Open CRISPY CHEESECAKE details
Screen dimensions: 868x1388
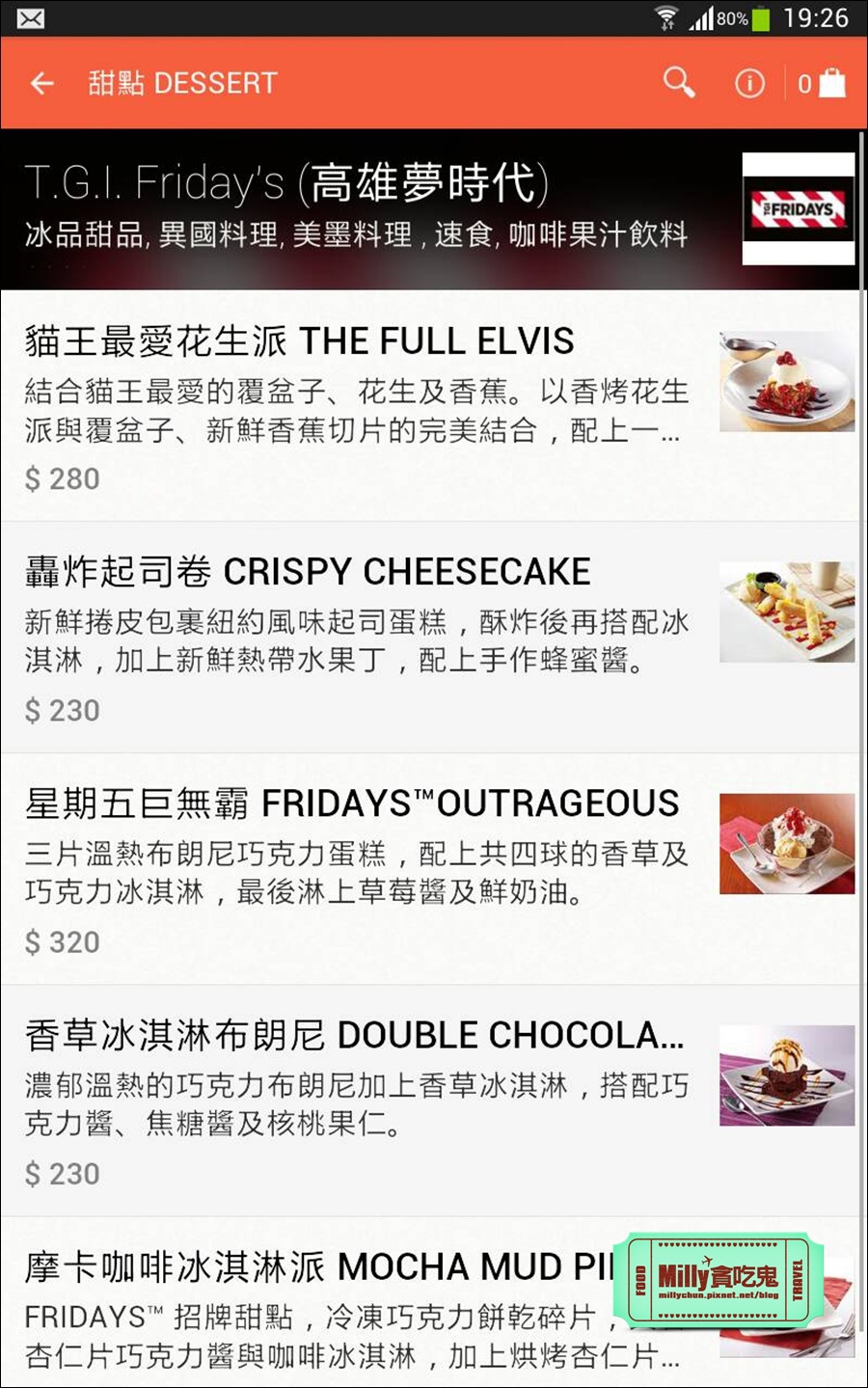point(307,570)
